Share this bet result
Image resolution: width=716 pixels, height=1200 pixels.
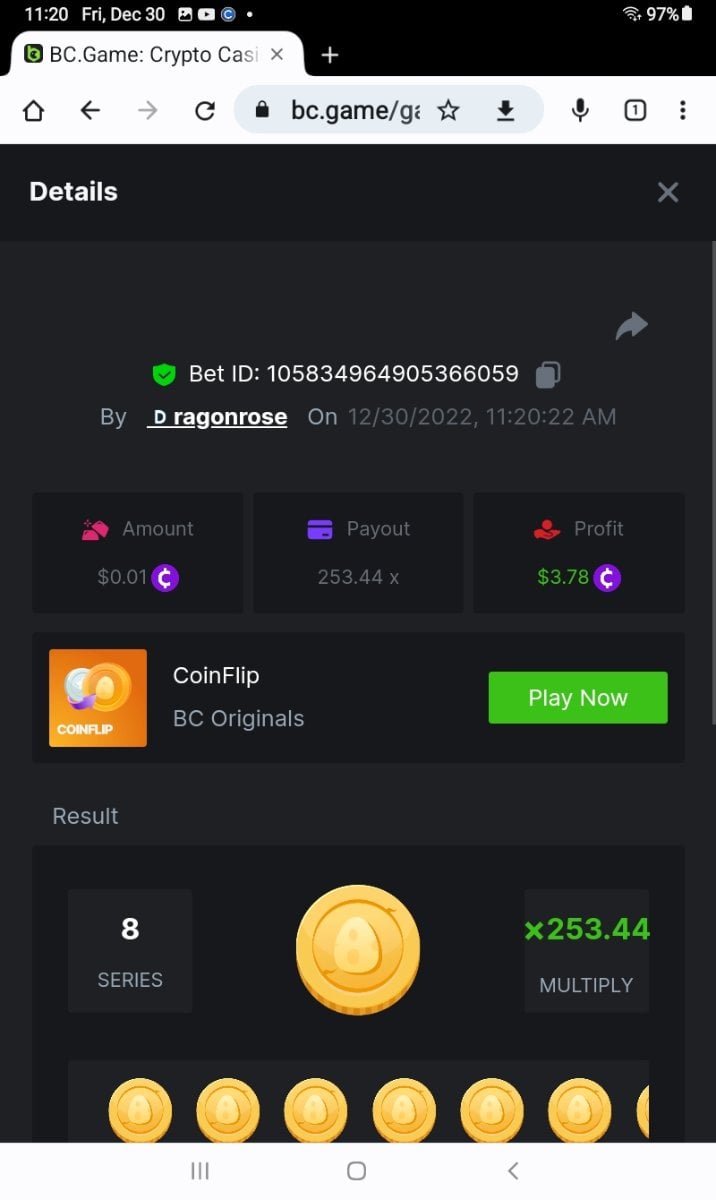(632, 326)
